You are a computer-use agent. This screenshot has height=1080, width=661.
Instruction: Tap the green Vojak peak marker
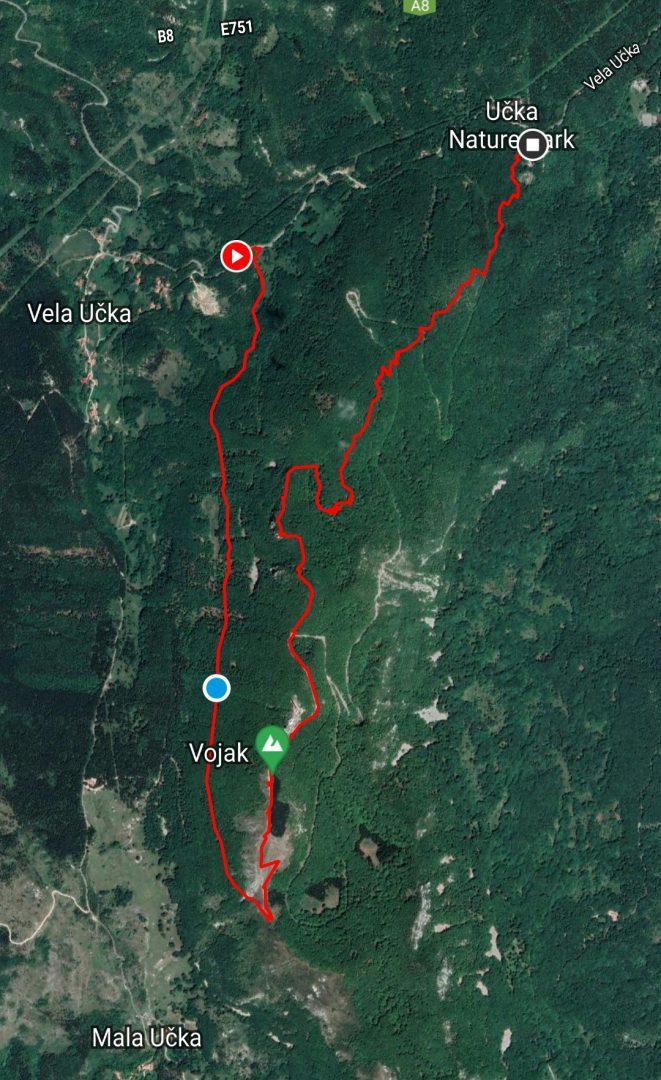tap(272, 748)
